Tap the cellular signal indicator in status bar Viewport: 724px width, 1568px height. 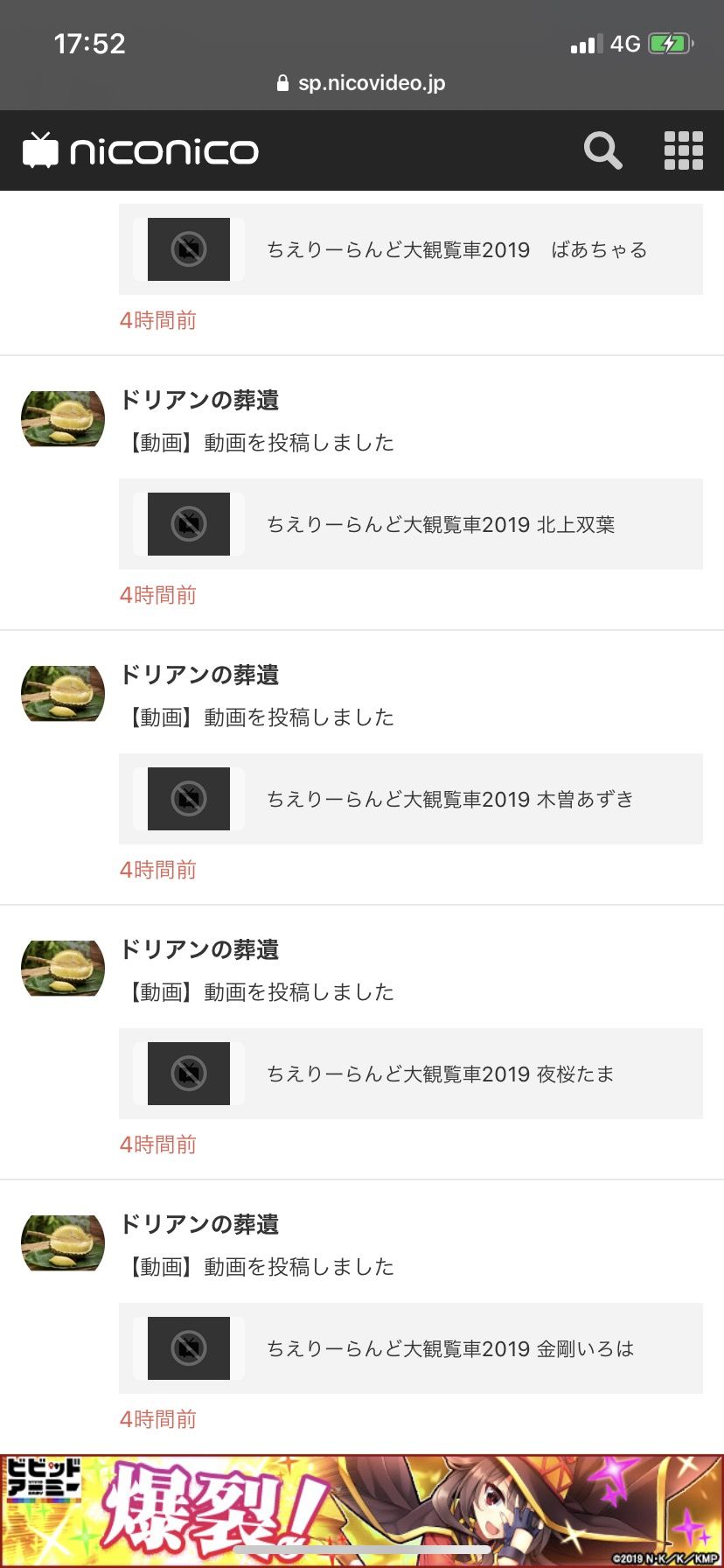point(584,43)
